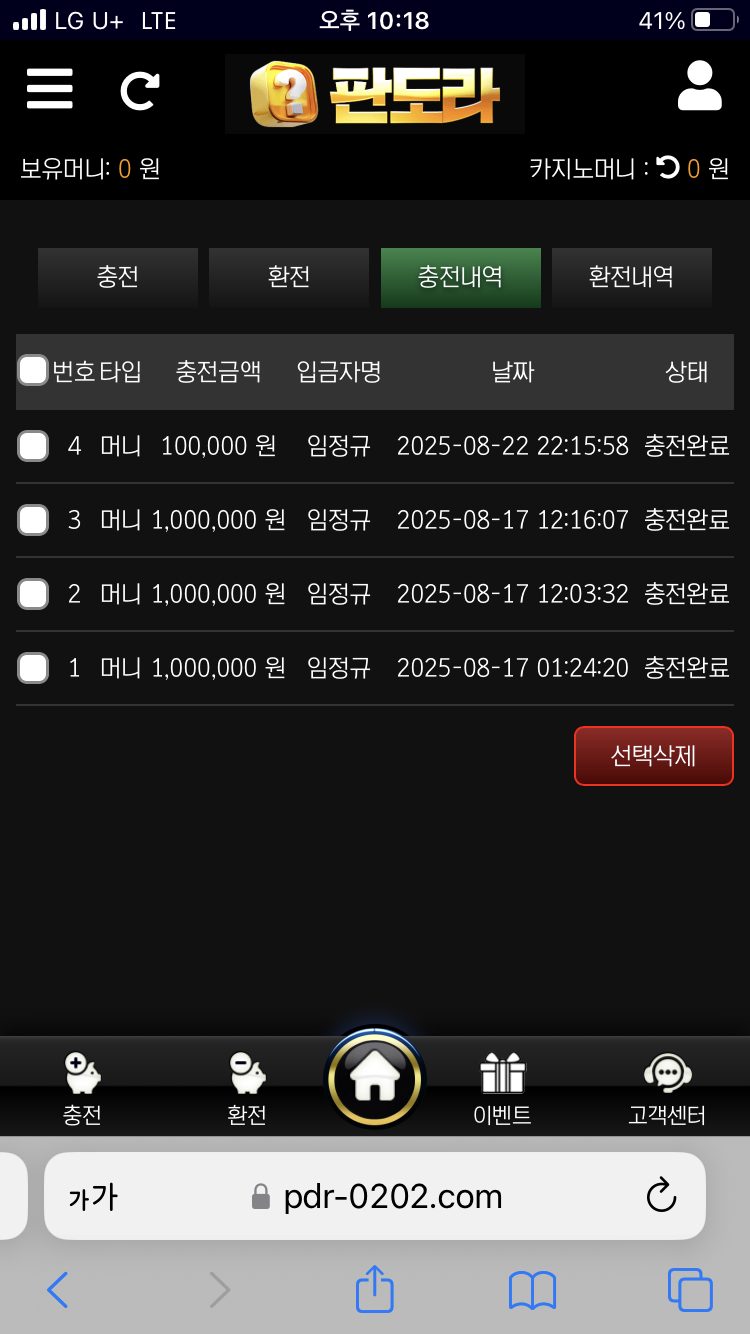Go to 충전 in the bottom bar
Viewport: 750px width, 1334px height.
[82, 1089]
